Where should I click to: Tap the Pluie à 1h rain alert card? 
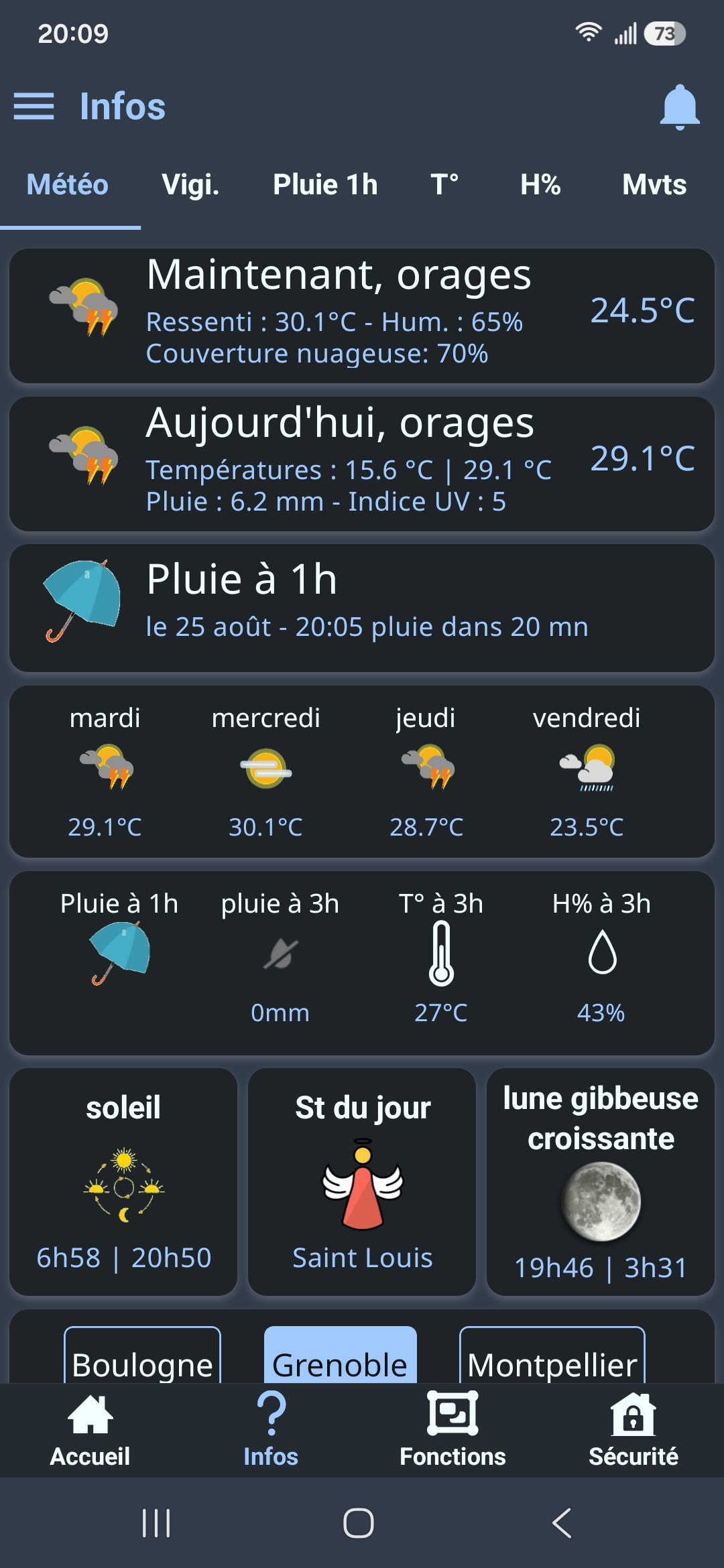(362, 608)
